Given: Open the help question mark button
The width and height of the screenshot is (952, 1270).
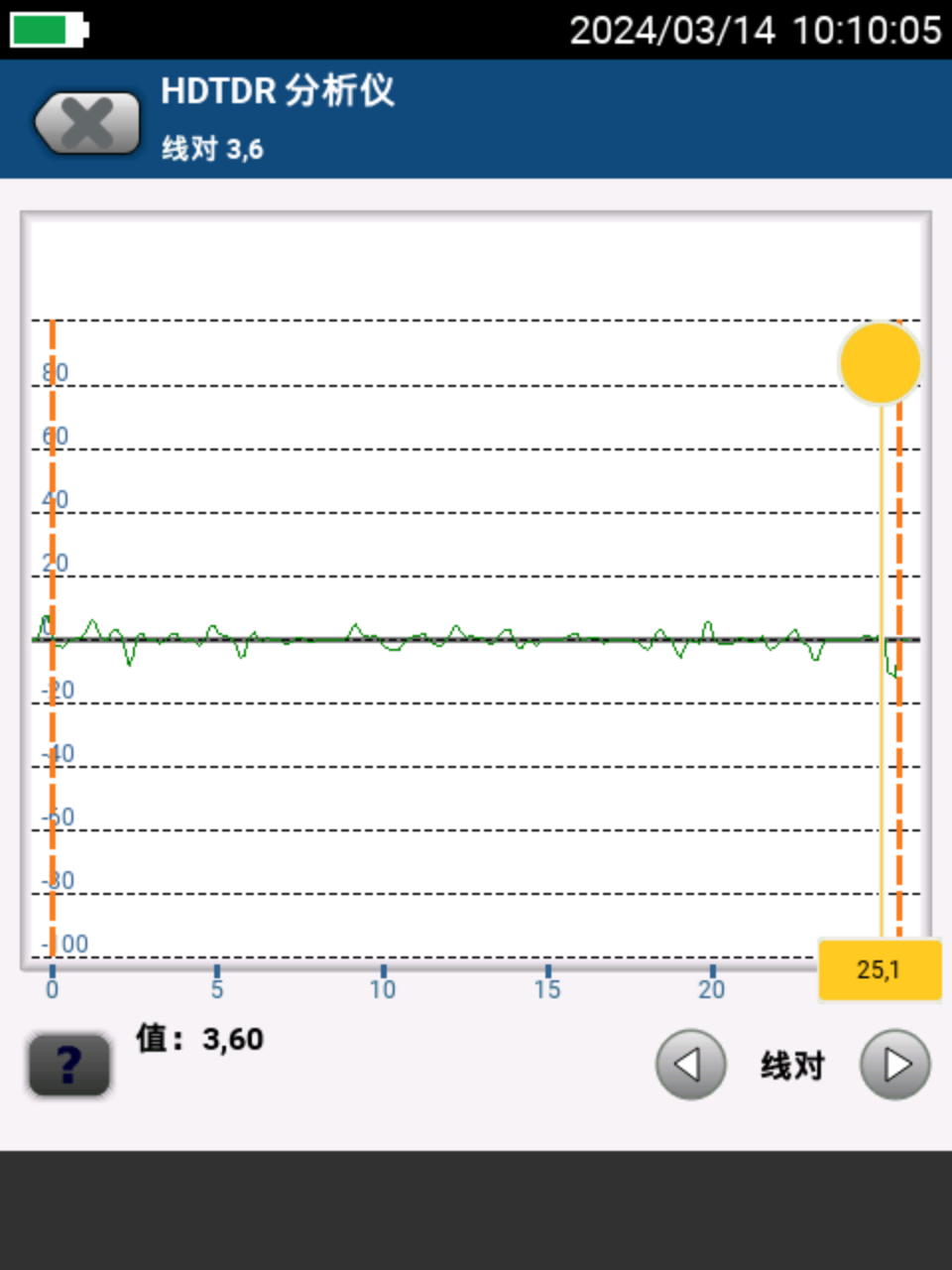Looking at the screenshot, I should [68, 1065].
